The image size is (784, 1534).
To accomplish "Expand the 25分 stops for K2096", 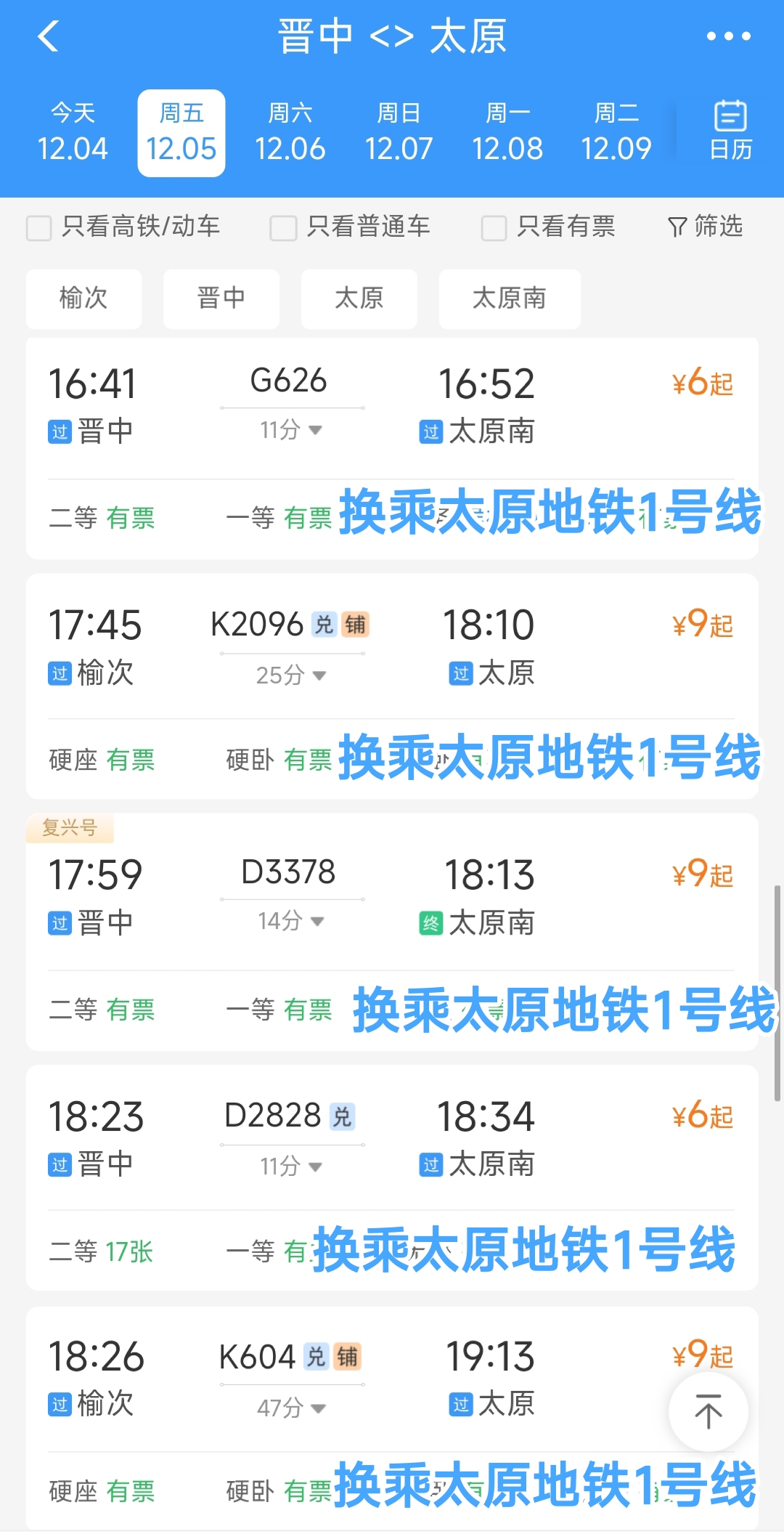I will coord(291,675).
